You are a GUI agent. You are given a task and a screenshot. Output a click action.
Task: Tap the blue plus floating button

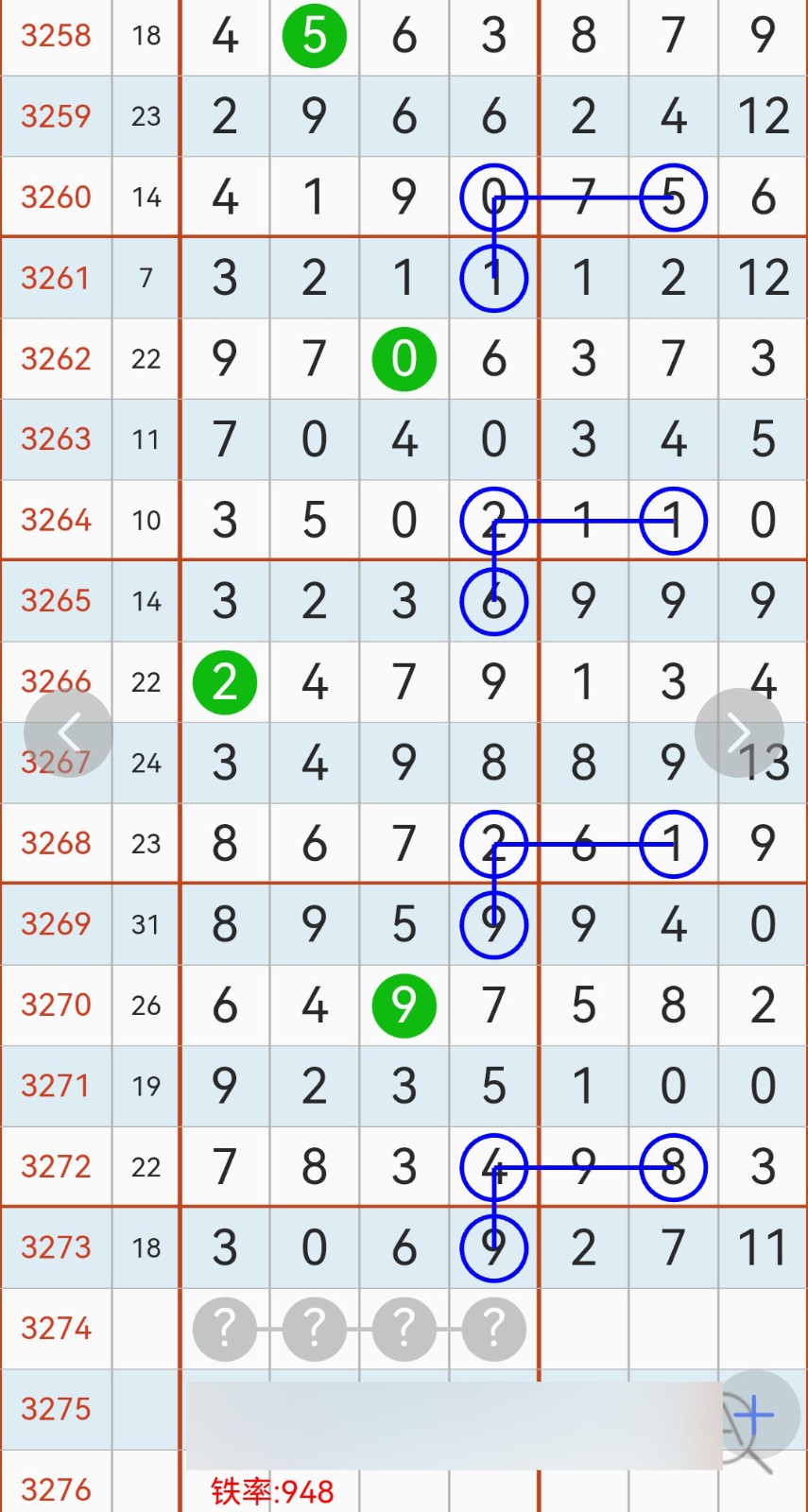coord(755,1415)
